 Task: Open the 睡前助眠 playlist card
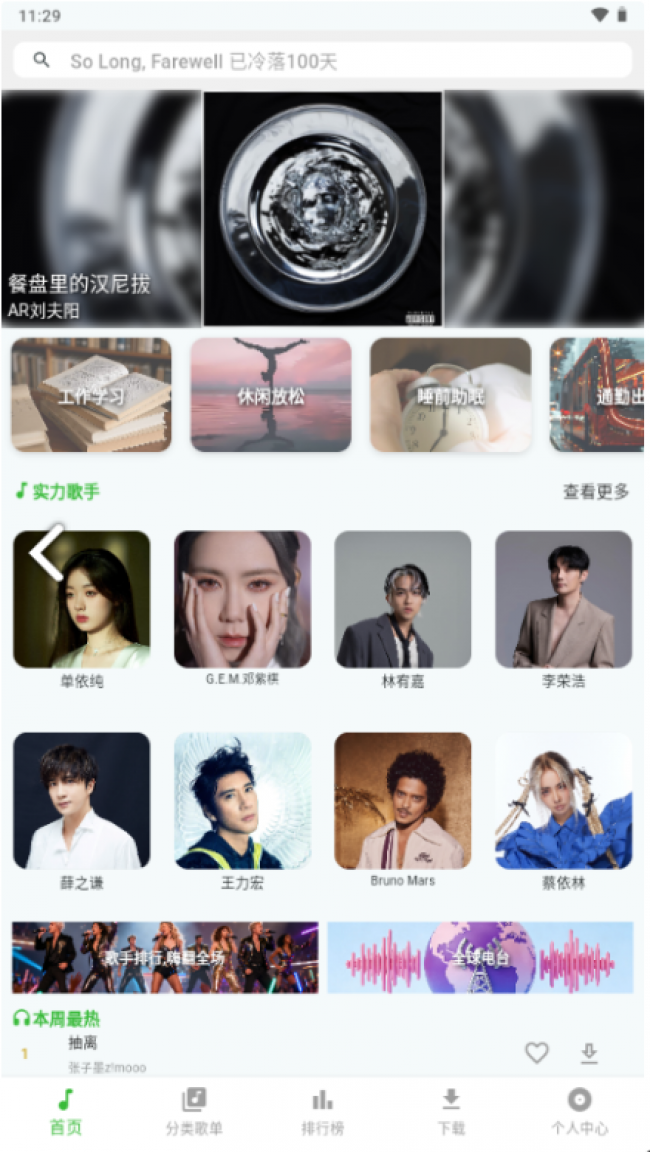450,395
